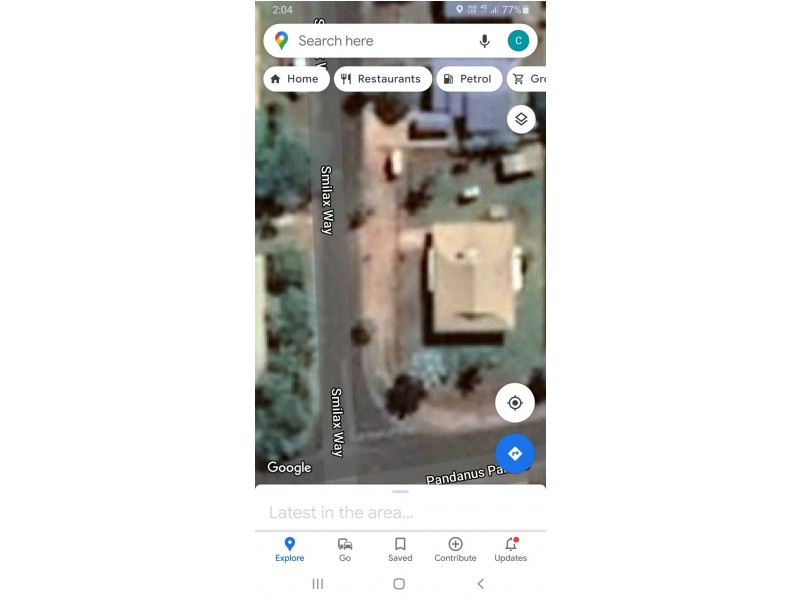Show Petrol stations nearby

[468, 79]
